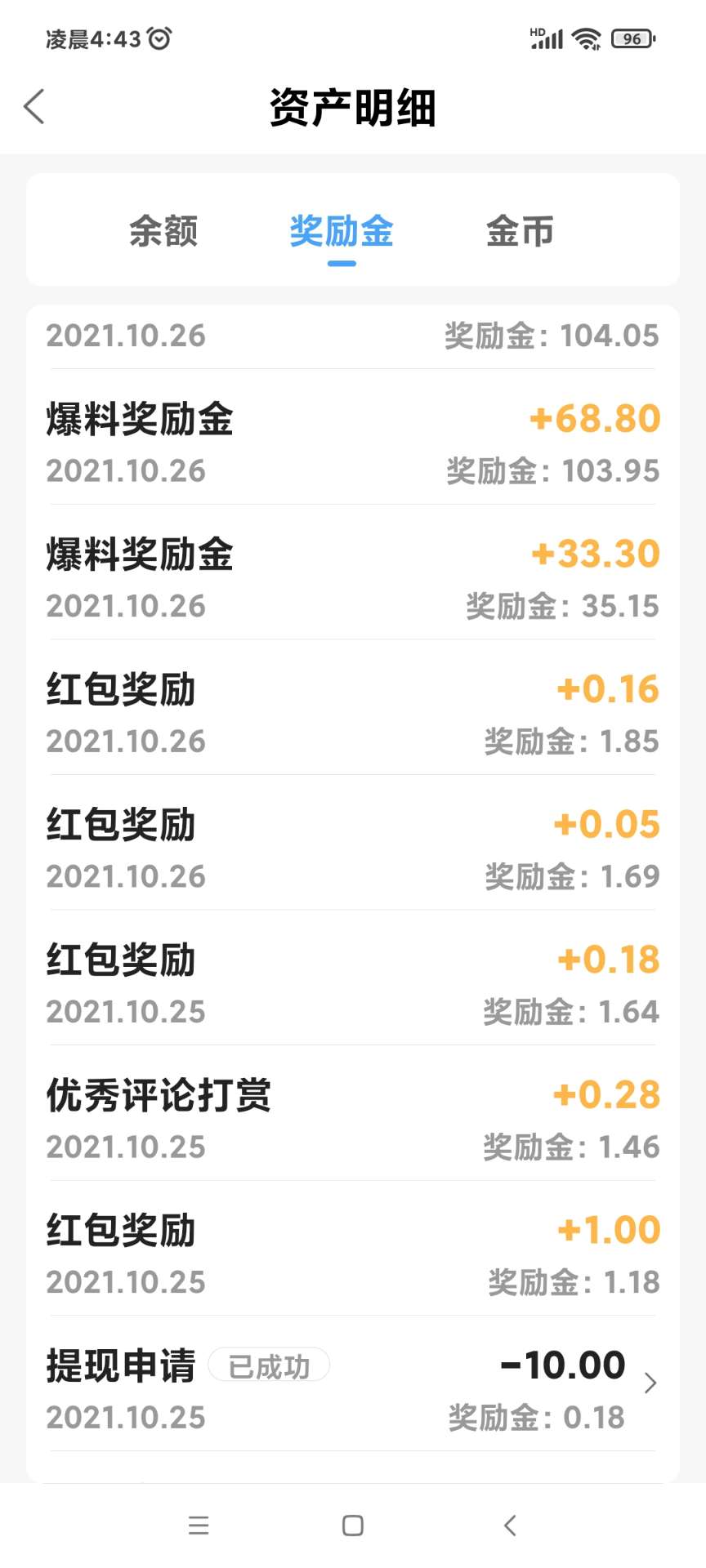The width and height of the screenshot is (706, 1568).
Task: Switch to the 金币 tab
Action: [520, 231]
